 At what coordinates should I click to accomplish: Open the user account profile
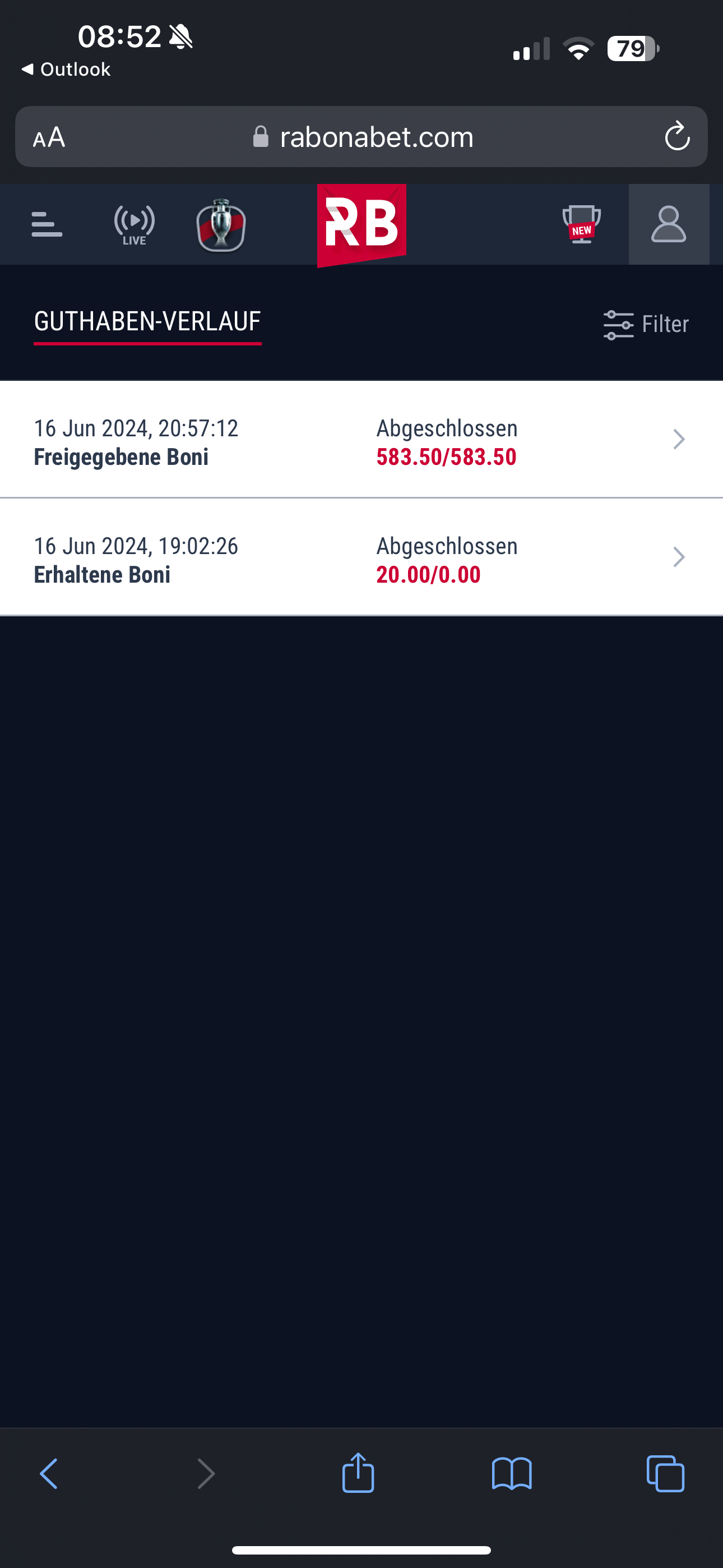pyautogui.click(x=668, y=225)
